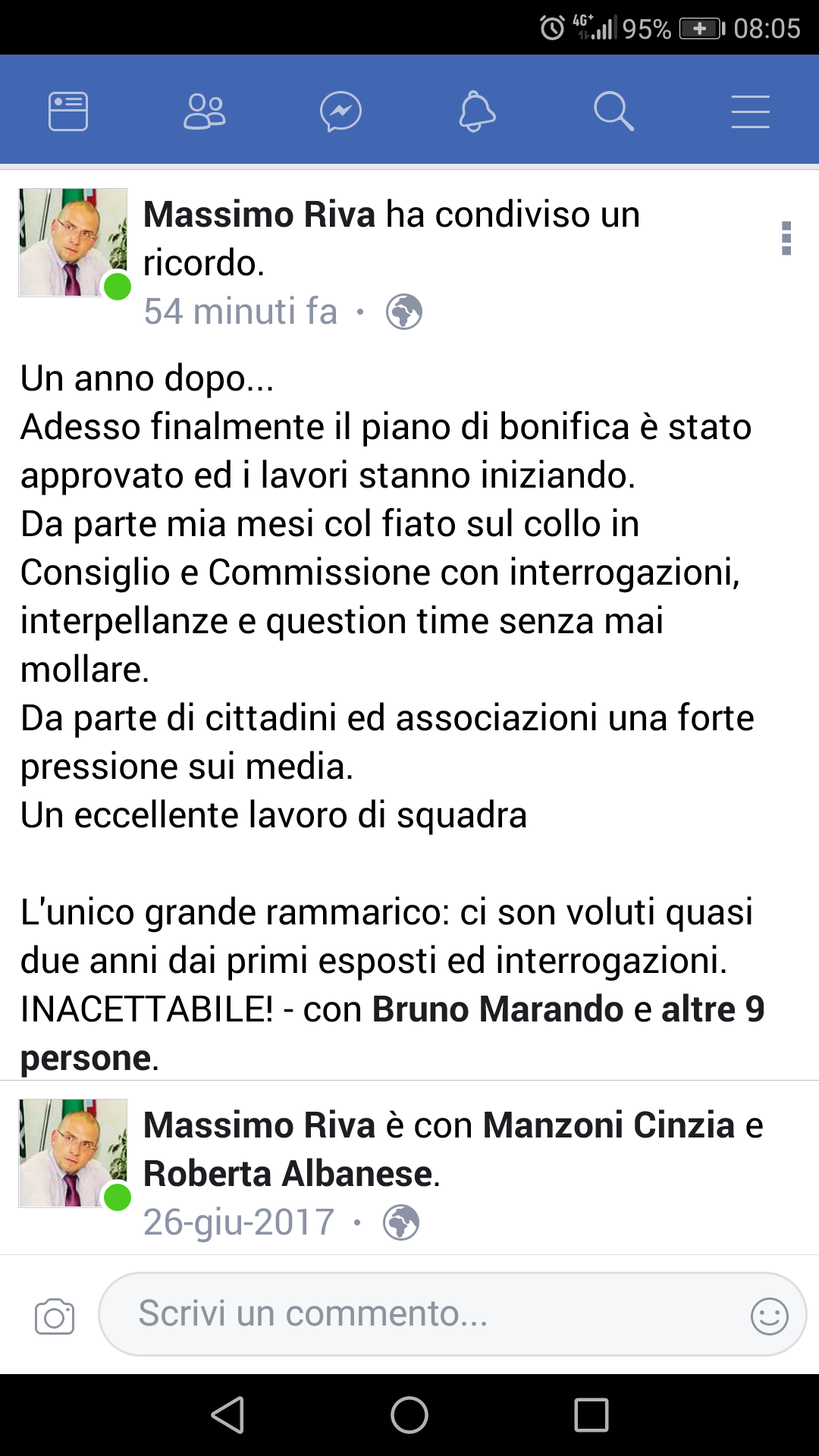This screenshot has height=1456, width=819.
Task: Go back with the system back button
Action: (x=227, y=1415)
